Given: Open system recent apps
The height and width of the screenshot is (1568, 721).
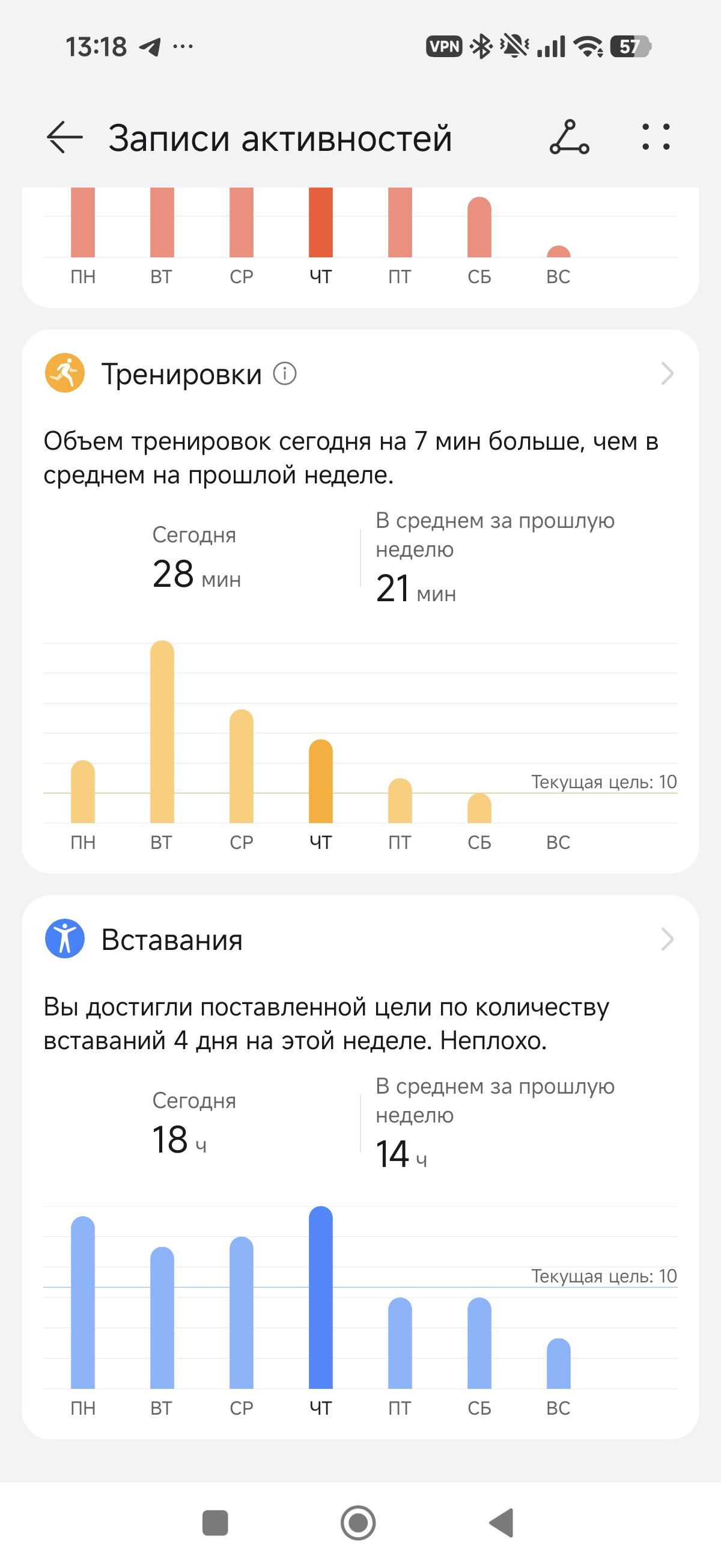Looking at the screenshot, I should point(214,1523).
